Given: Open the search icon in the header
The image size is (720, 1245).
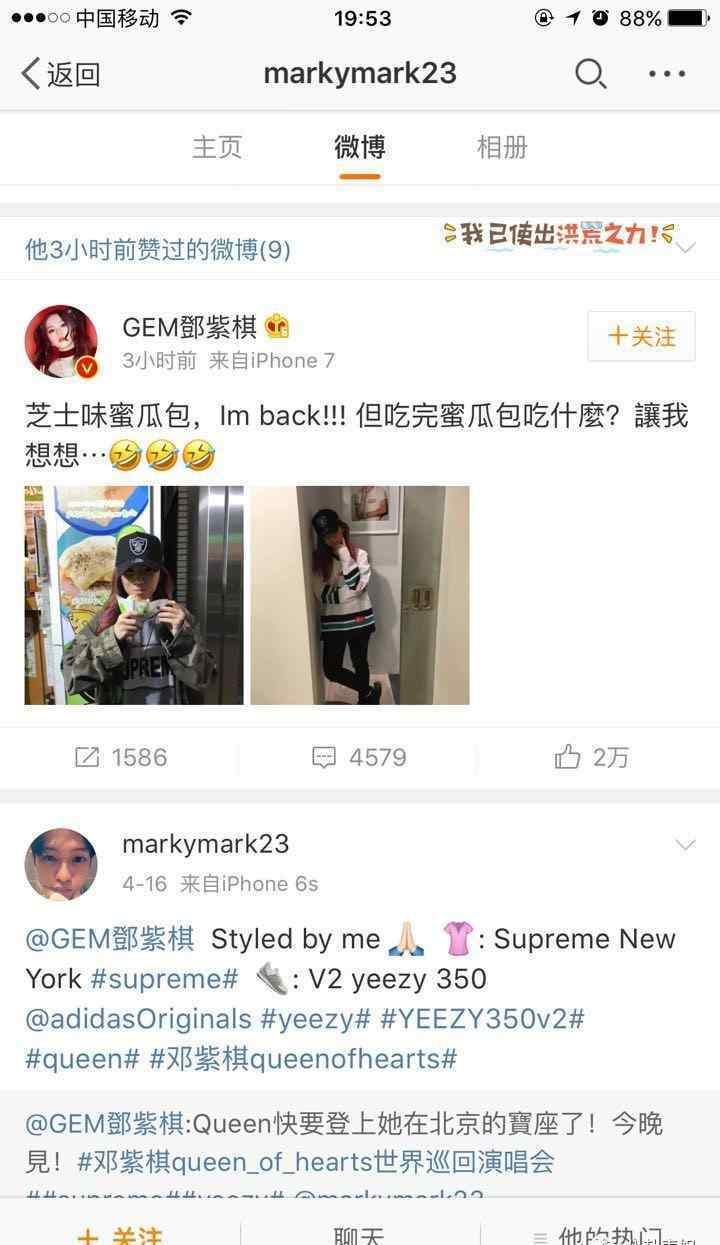Looking at the screenshot, I should click(x=590, y=73).
